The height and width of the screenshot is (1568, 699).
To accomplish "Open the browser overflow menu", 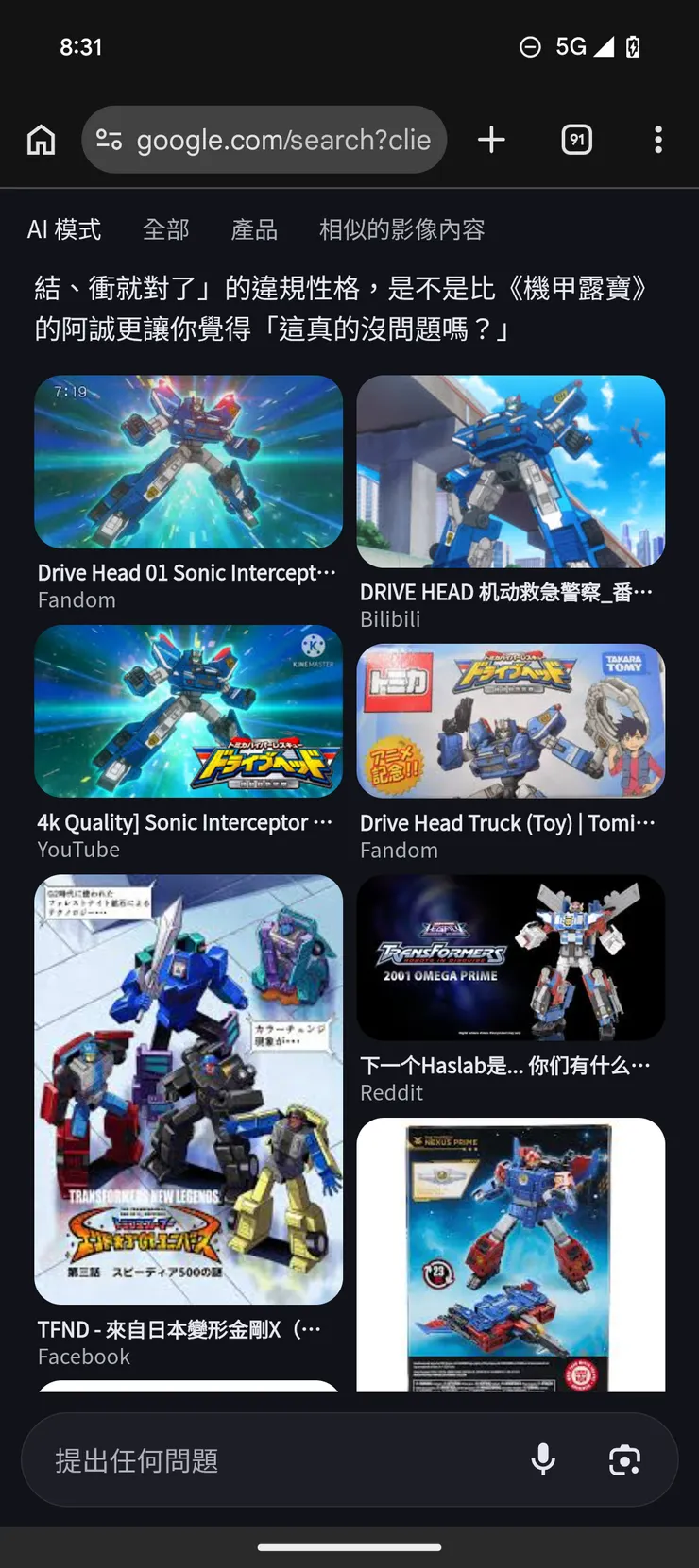I will click(657, 140).
